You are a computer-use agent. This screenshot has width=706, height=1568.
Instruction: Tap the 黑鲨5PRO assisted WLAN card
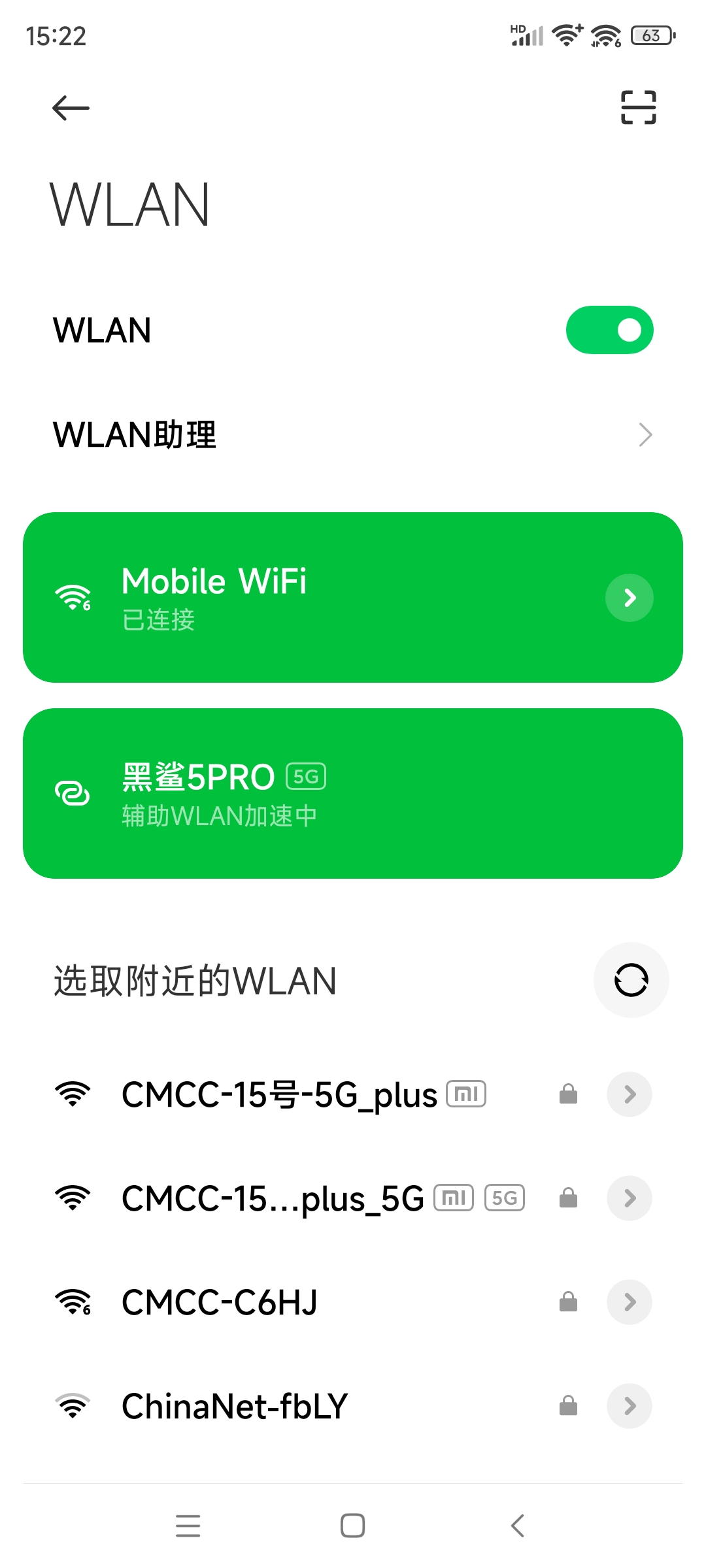(353, 794)
